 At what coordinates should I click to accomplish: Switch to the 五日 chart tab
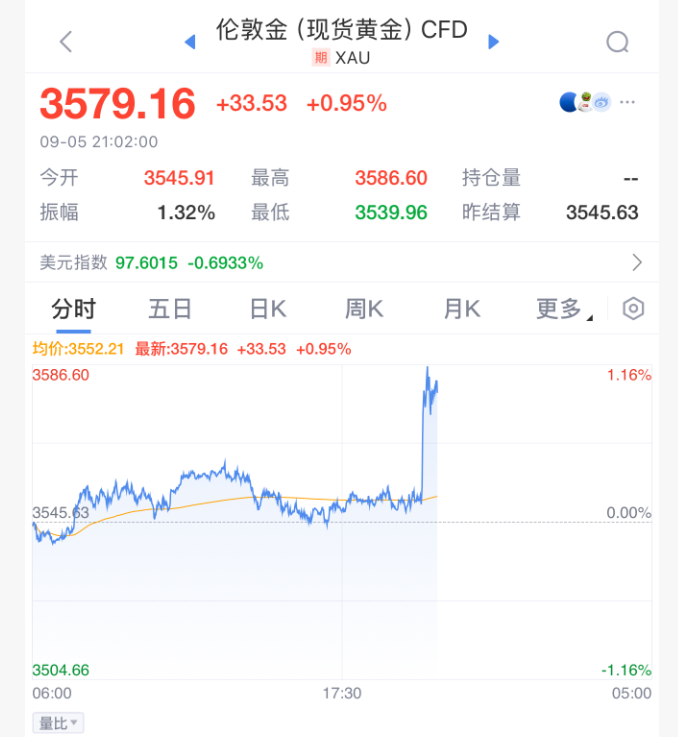tap(170, 309)
